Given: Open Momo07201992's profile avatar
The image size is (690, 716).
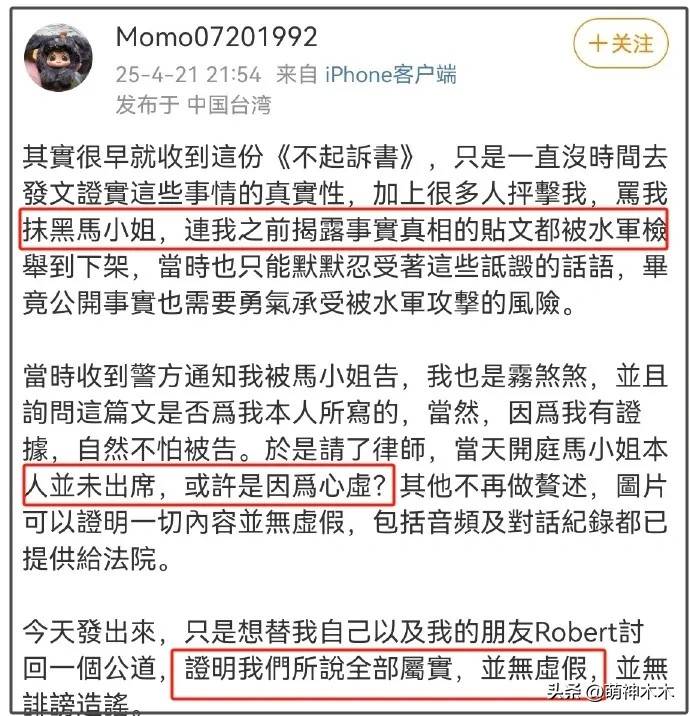Looking at the screenshot, I should pyautogui.click(x=58, y=58).
